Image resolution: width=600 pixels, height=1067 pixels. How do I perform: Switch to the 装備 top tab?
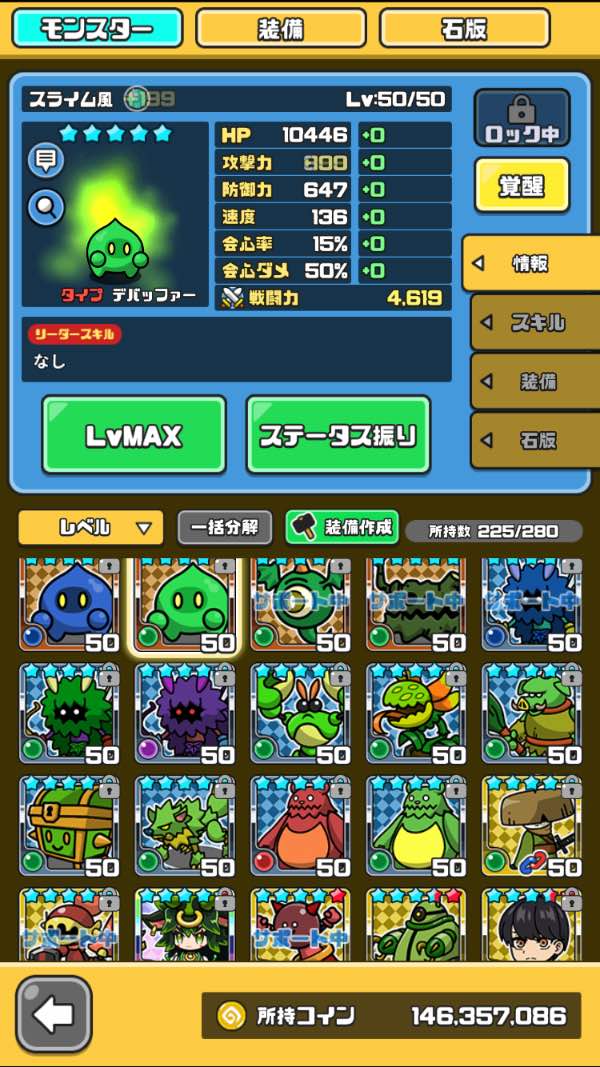[281, 28]
